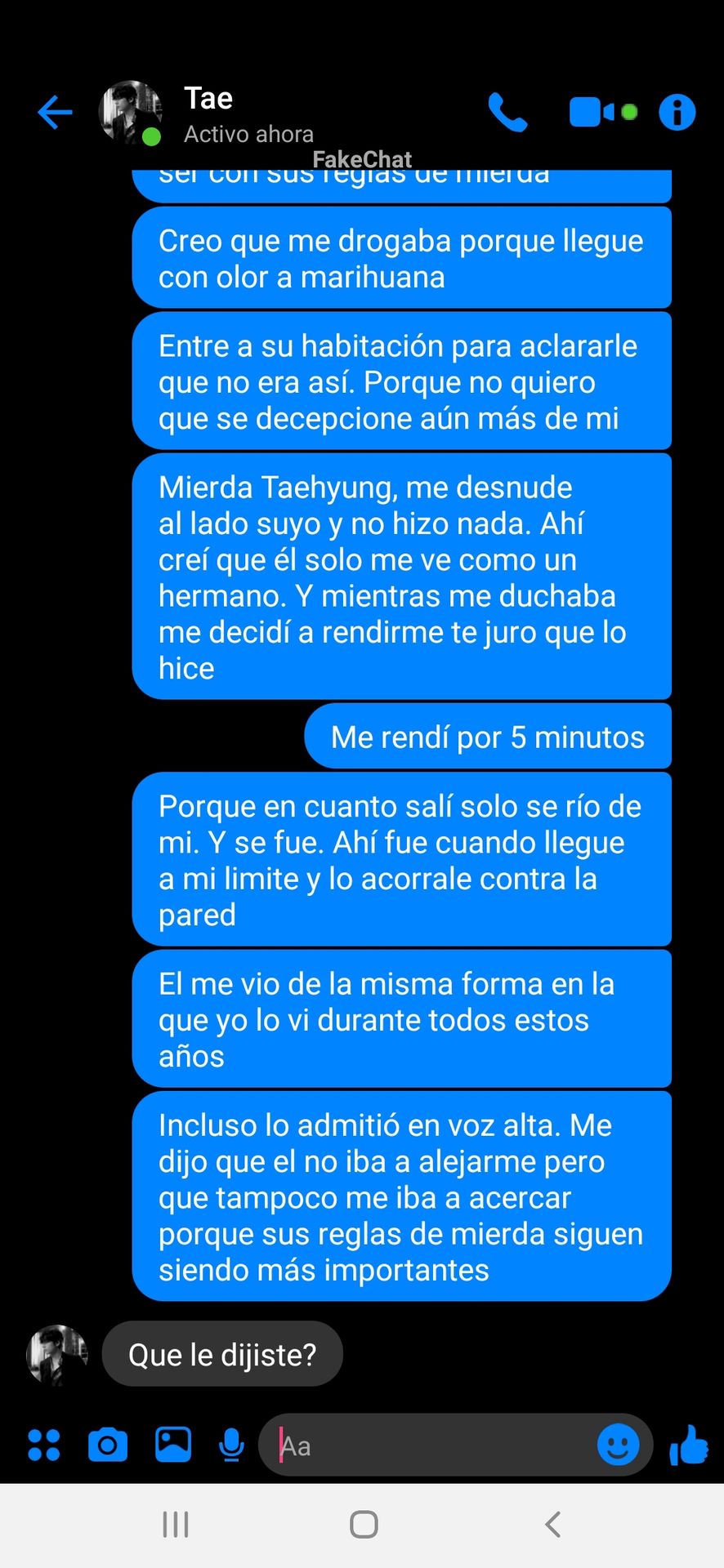Start a video call with Tae
The height and width of the screenshot is (1568, 724).
click(x=602, y=112)
